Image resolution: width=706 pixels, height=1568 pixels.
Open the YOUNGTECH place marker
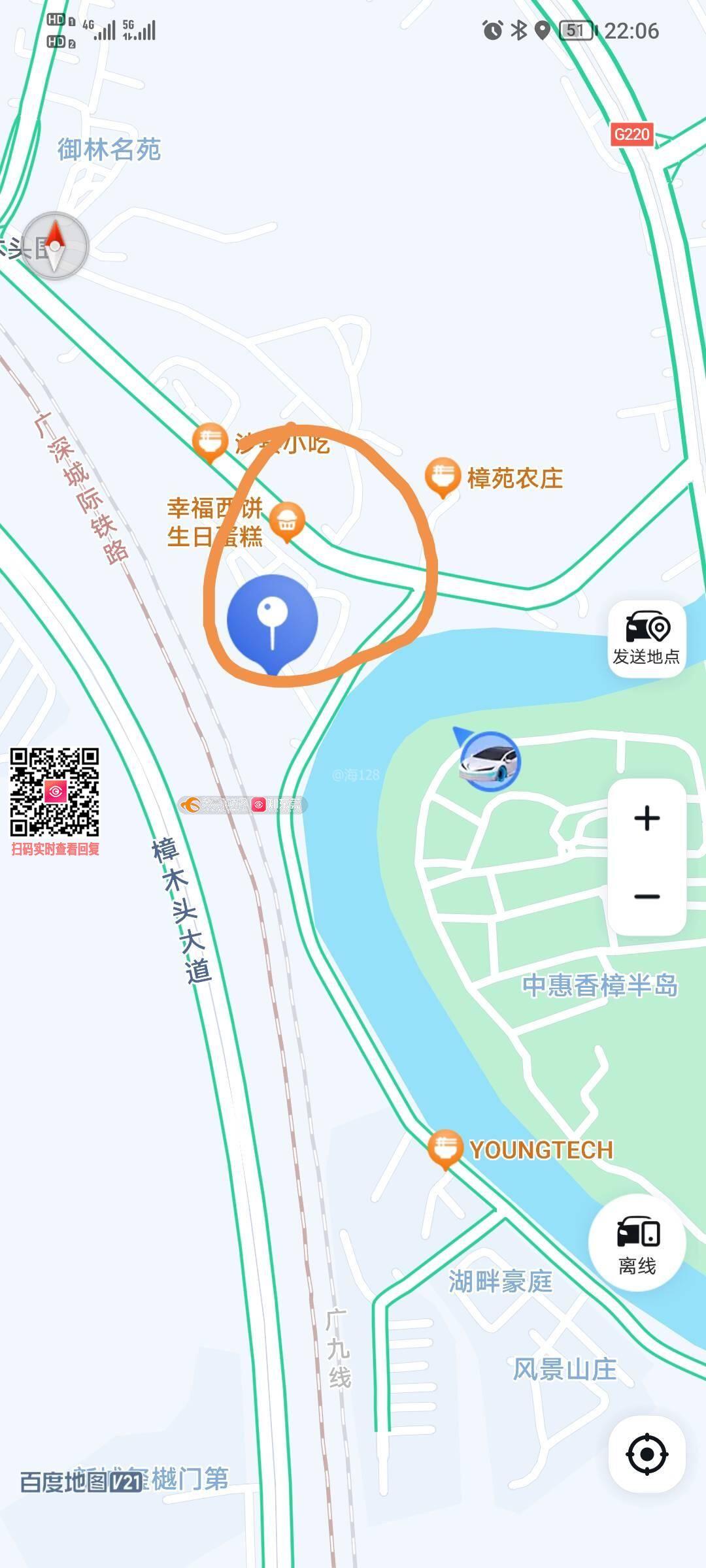tap(445, 1148)
